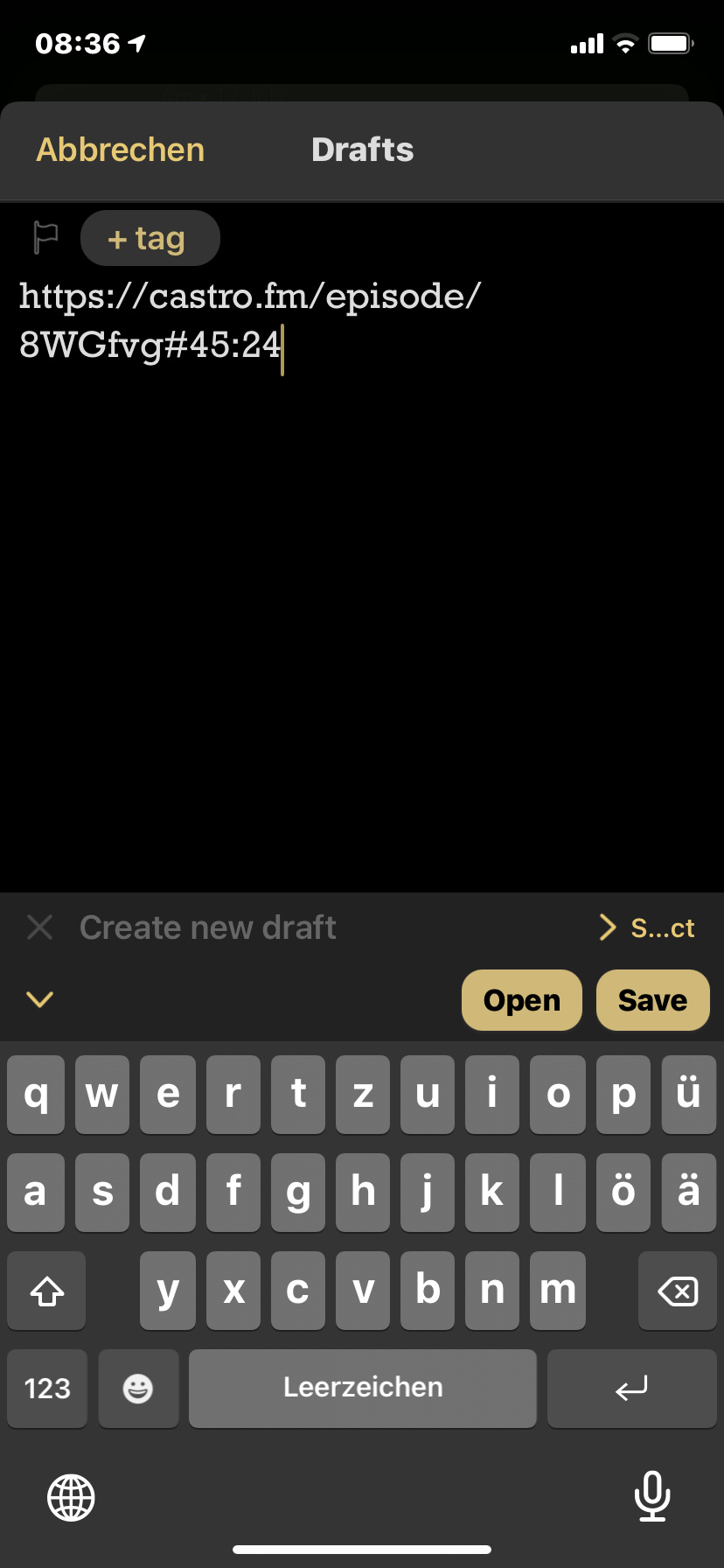Collapse the panel with the down chevron

pyautogui.click(x=40, y=999)
